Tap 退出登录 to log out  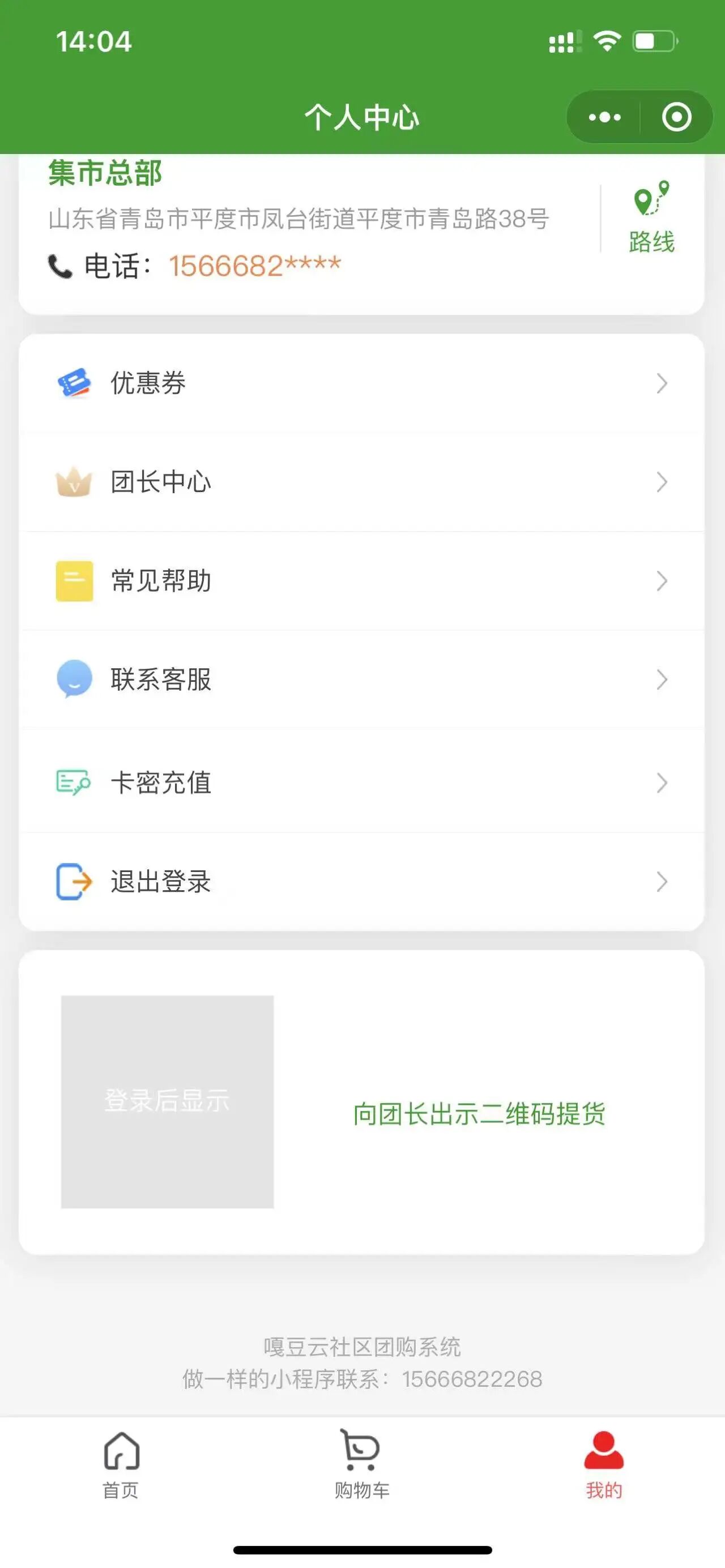click(x=361, y=881)
